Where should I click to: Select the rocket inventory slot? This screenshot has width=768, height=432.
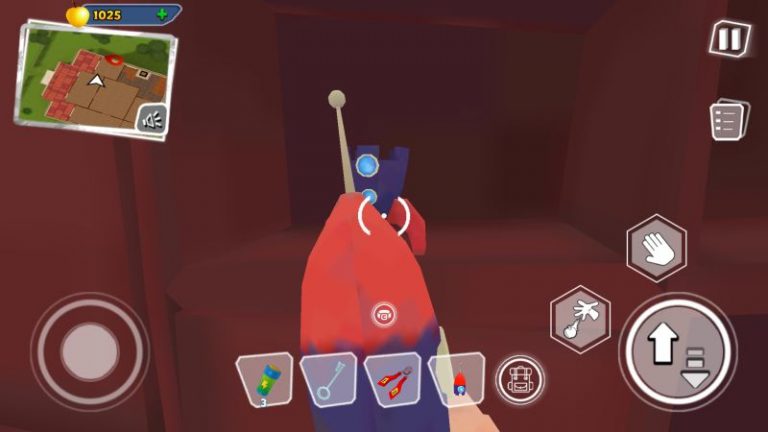456,380
